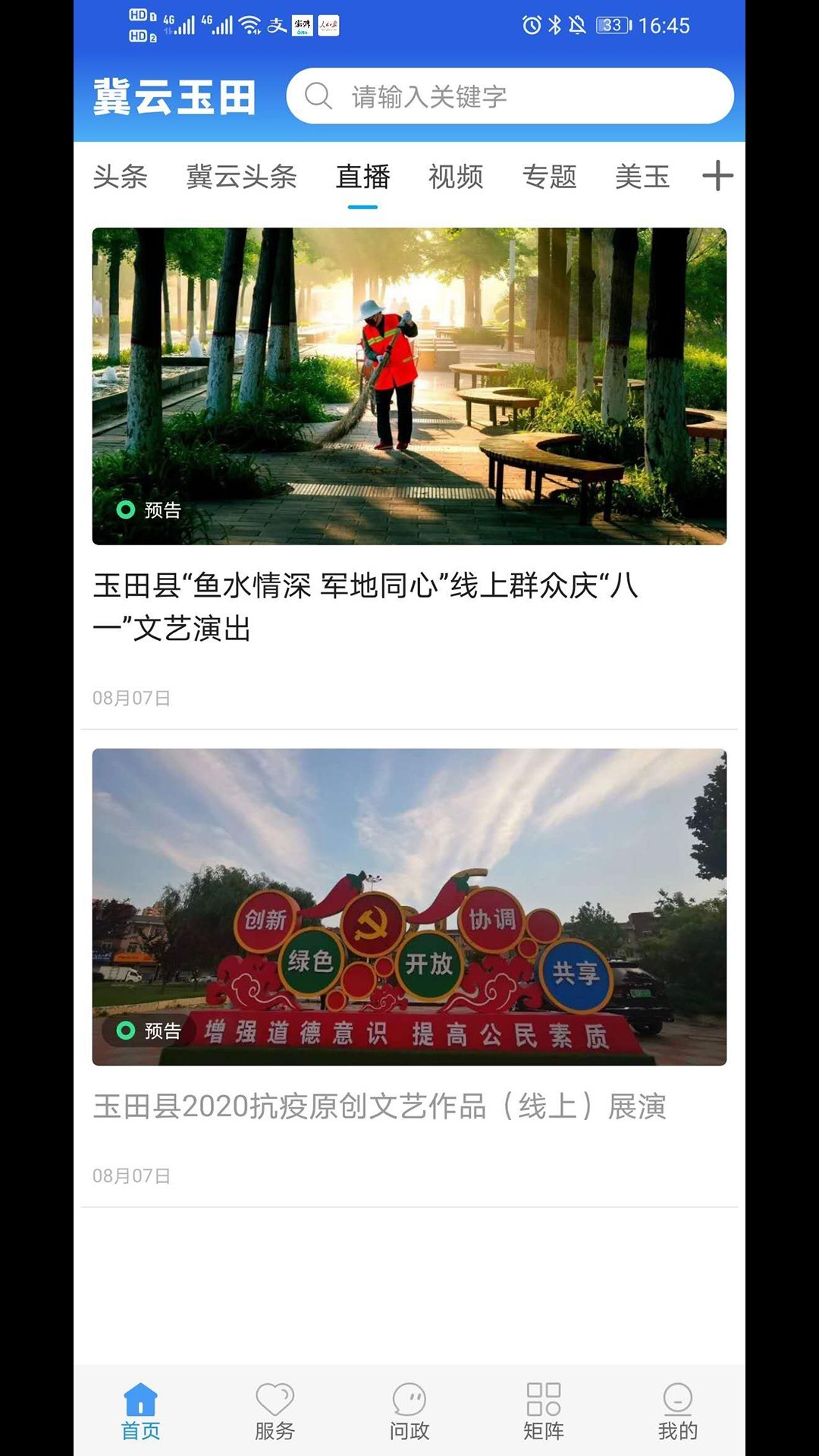Switch to the 头条 tab

120,177
